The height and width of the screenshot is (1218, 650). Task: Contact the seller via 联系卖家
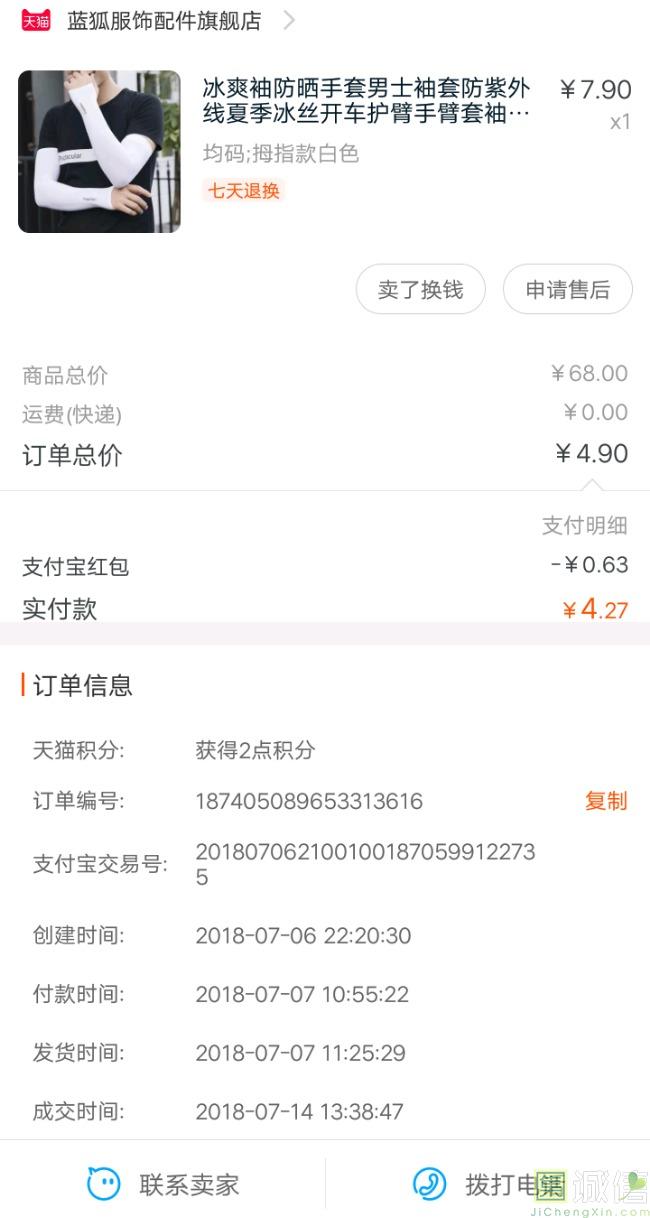point(163,1185)
